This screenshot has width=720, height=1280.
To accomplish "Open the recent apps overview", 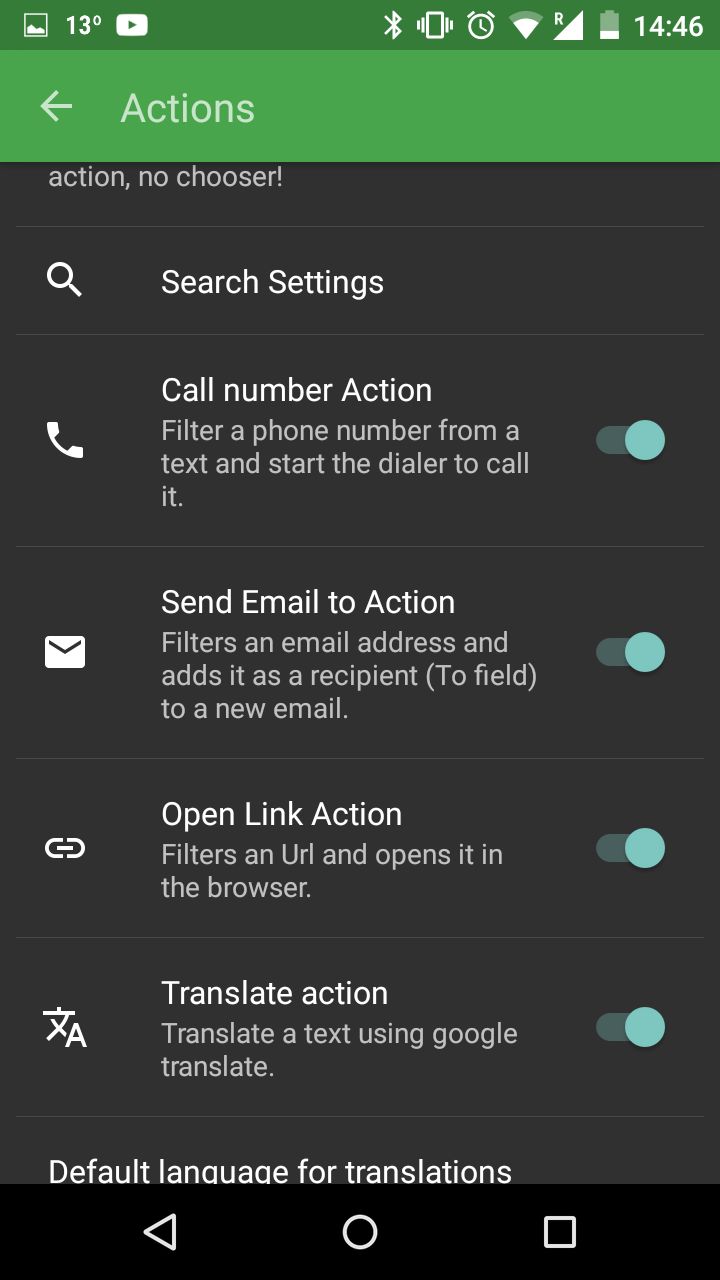I will point(560,1232).
